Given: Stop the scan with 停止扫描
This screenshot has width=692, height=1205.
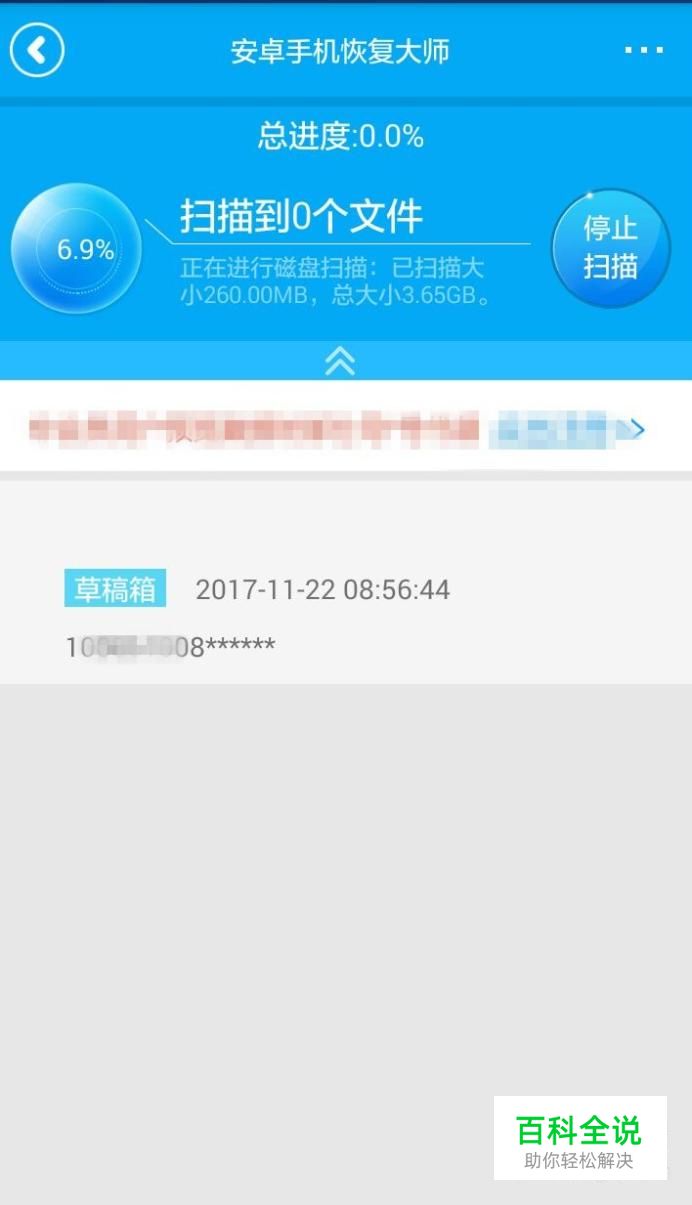Looking at the screenshot, I should pyautogui.click(x=610, y=248).
